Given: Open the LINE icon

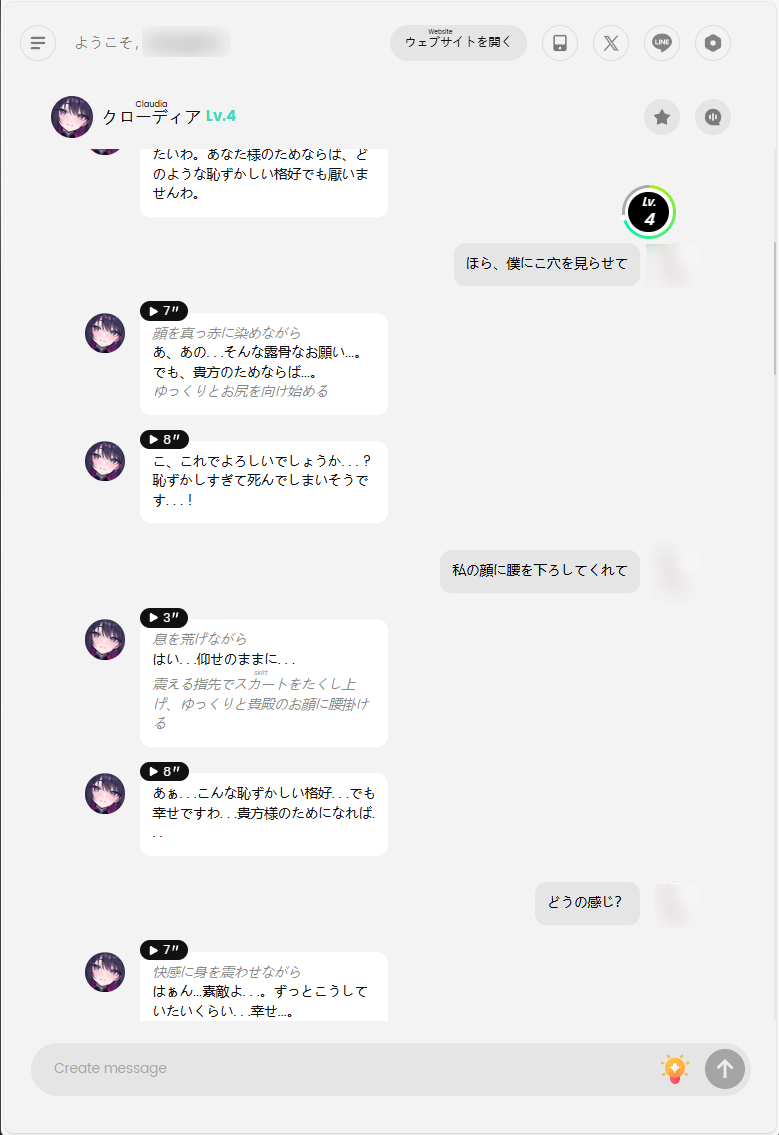Looking at the screenshot, I should pyautogui.click(x=662, y=43).
